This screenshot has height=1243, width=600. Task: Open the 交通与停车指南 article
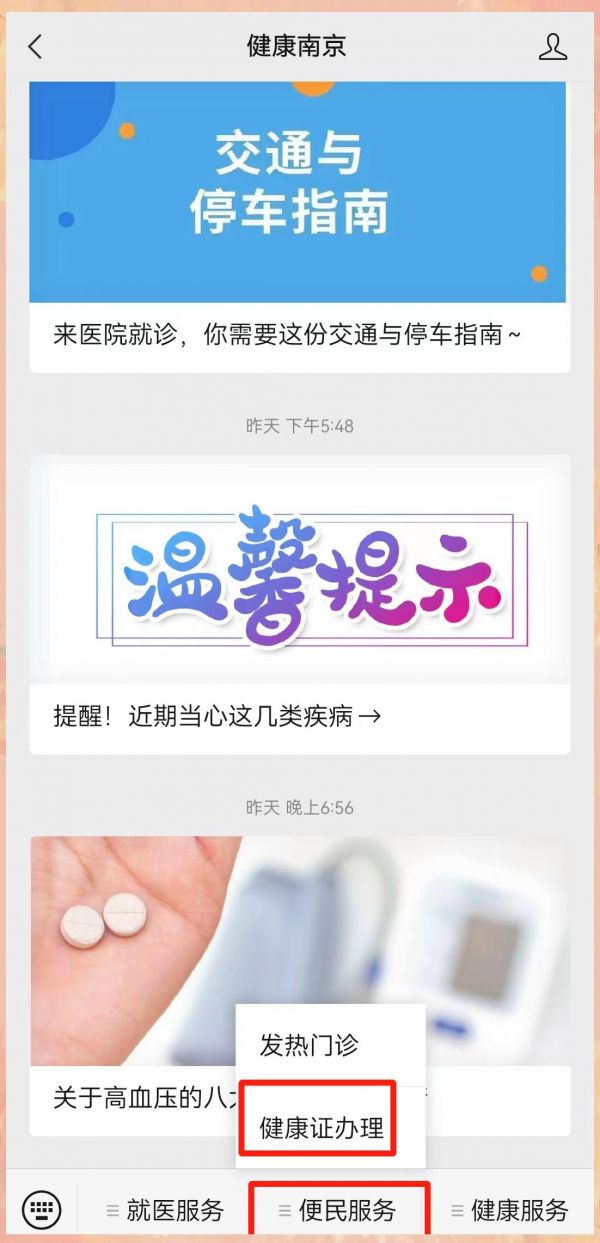pyautogui.click(x=299, y=230)
